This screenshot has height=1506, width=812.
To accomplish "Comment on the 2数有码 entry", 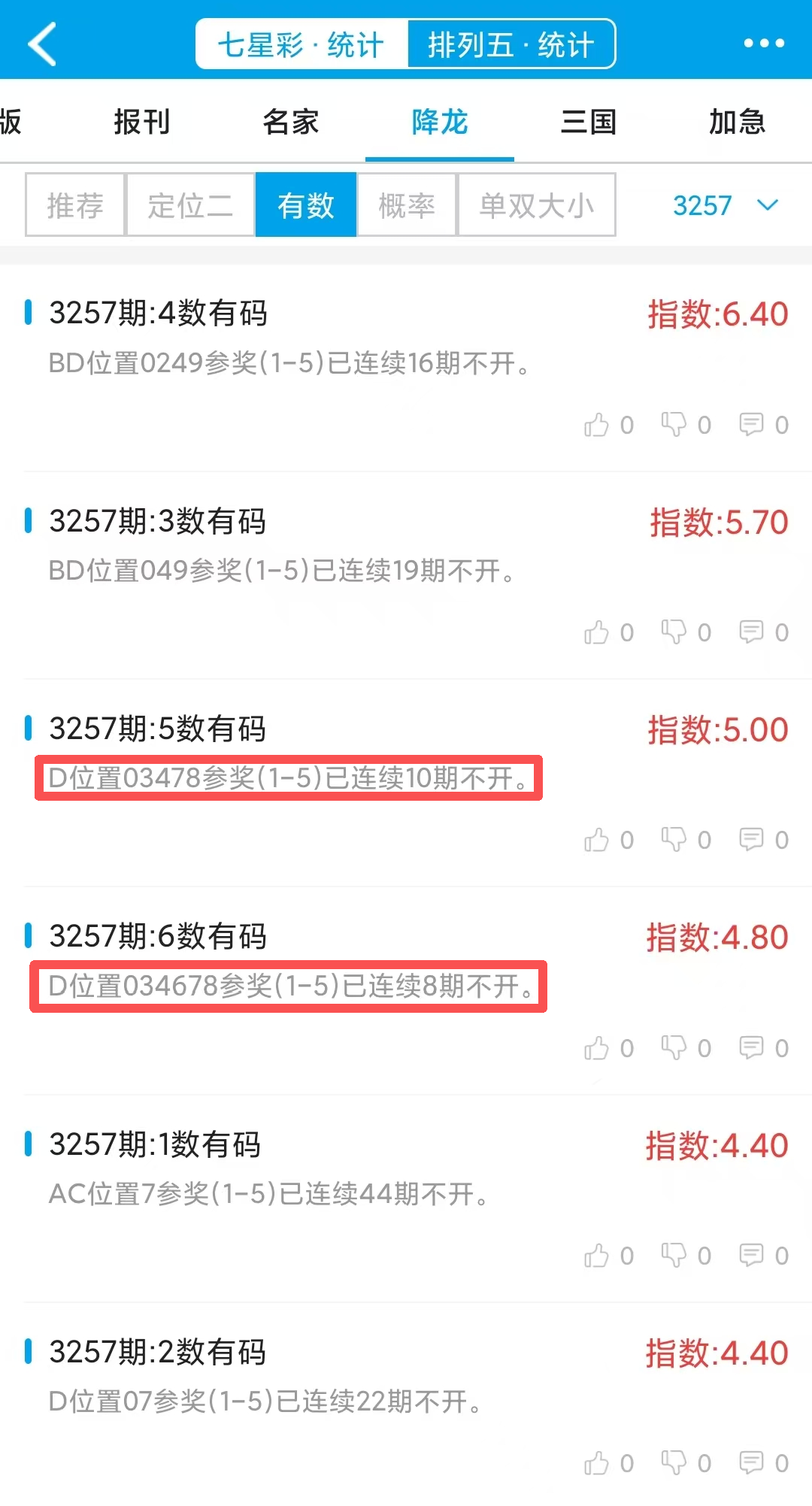I will [752, 1463].
